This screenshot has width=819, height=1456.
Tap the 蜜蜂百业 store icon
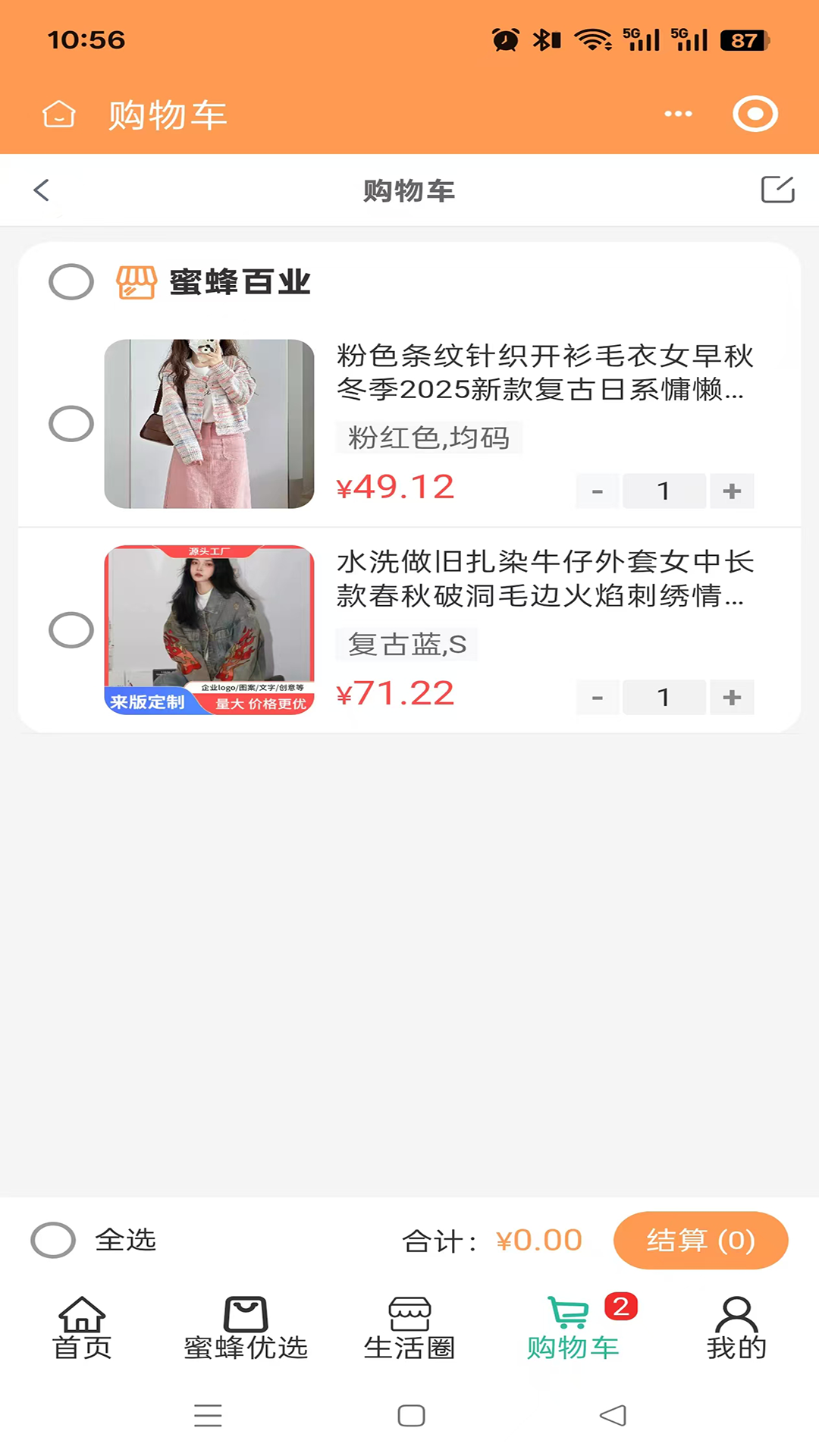point(136,281)
